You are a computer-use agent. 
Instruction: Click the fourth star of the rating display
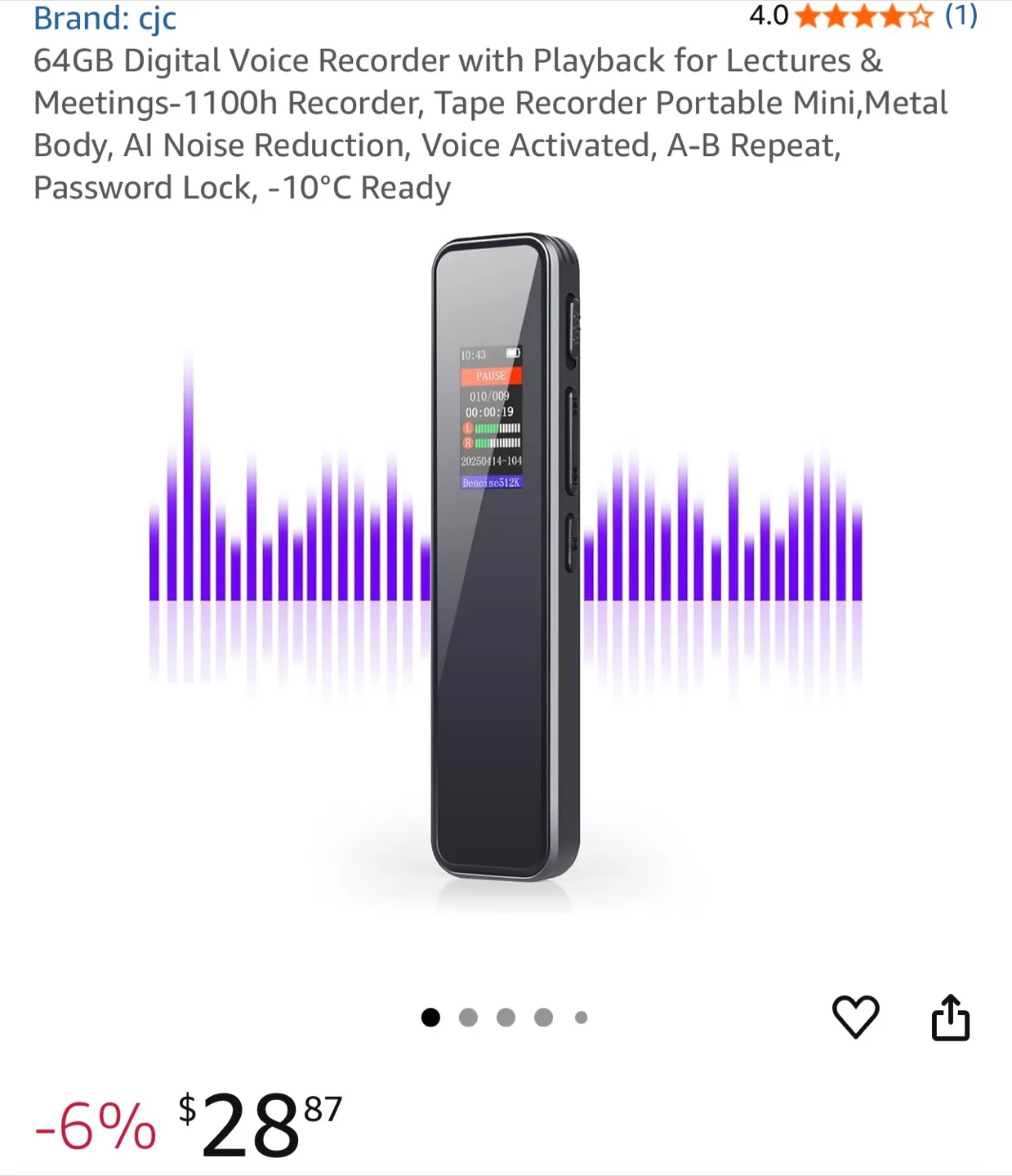[891, 16]
